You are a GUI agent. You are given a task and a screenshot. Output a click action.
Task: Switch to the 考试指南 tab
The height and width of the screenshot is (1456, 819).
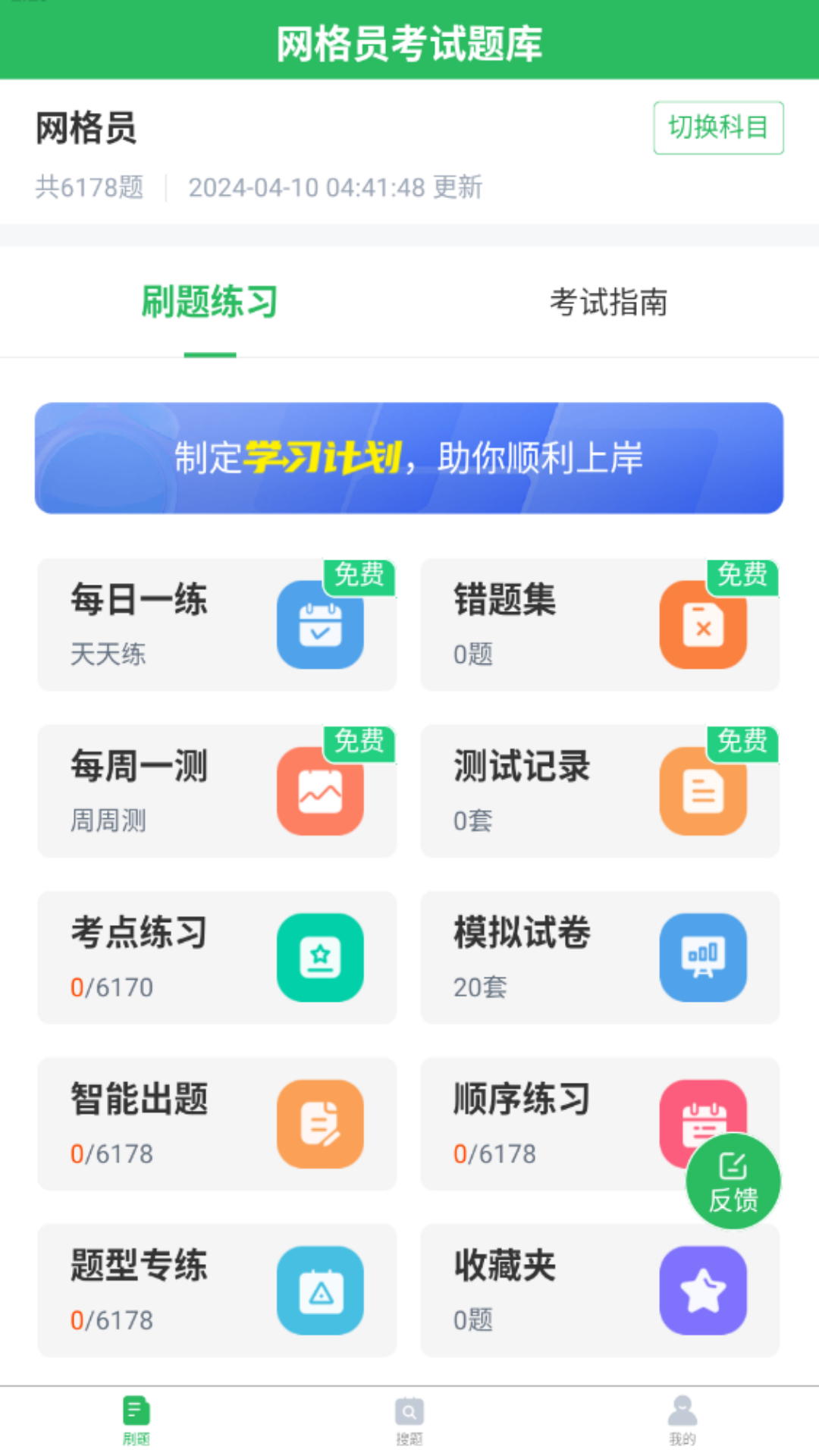(x=609, y=300)
